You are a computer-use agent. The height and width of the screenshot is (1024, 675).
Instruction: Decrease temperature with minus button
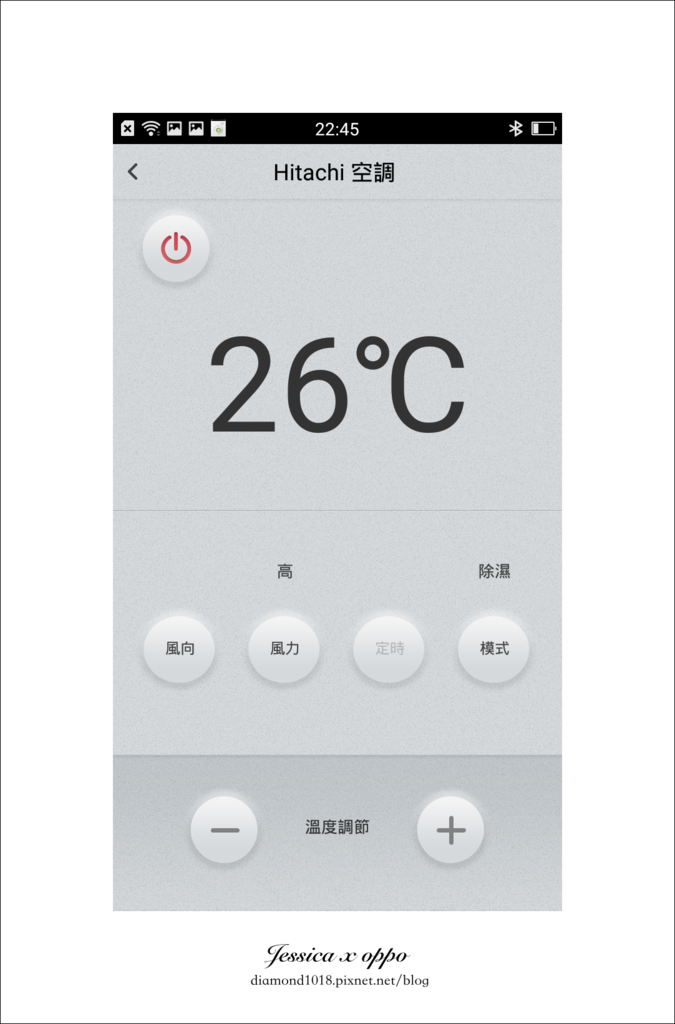tap(224, 830)
